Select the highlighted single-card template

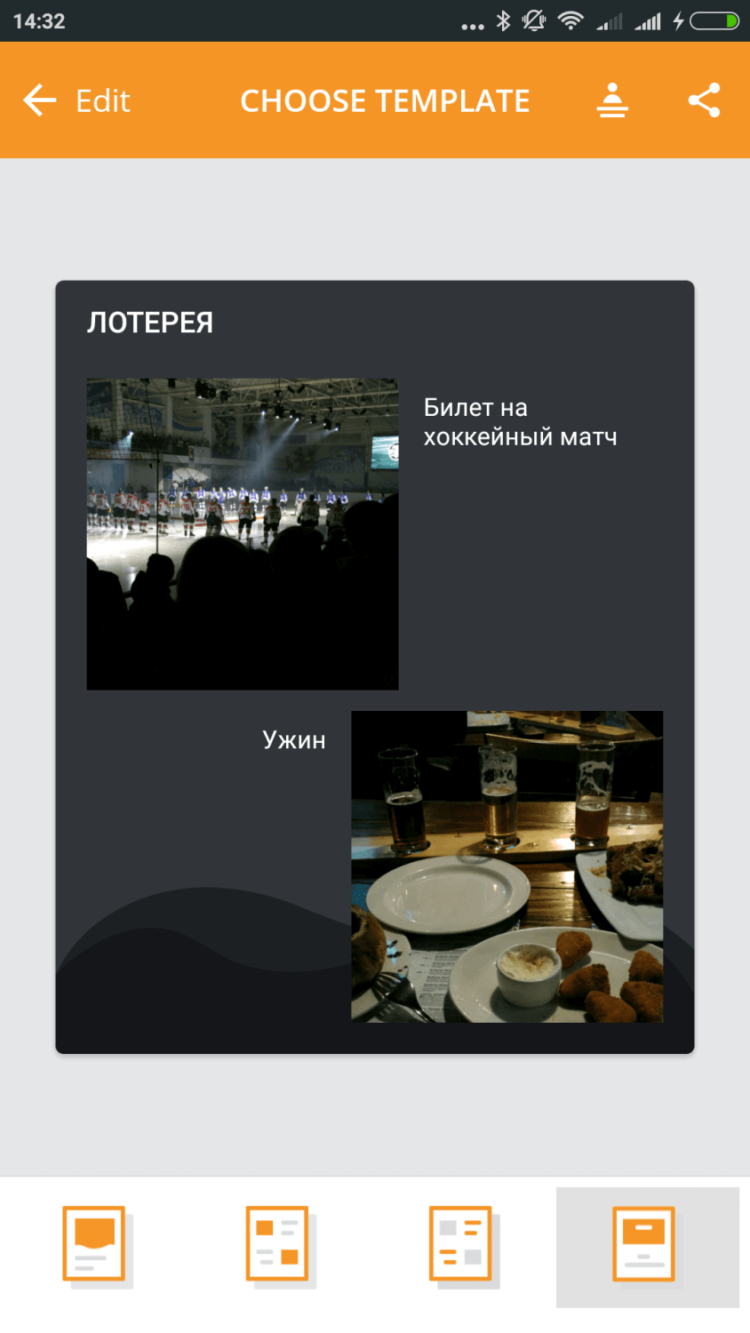(x=646, y=1245)
